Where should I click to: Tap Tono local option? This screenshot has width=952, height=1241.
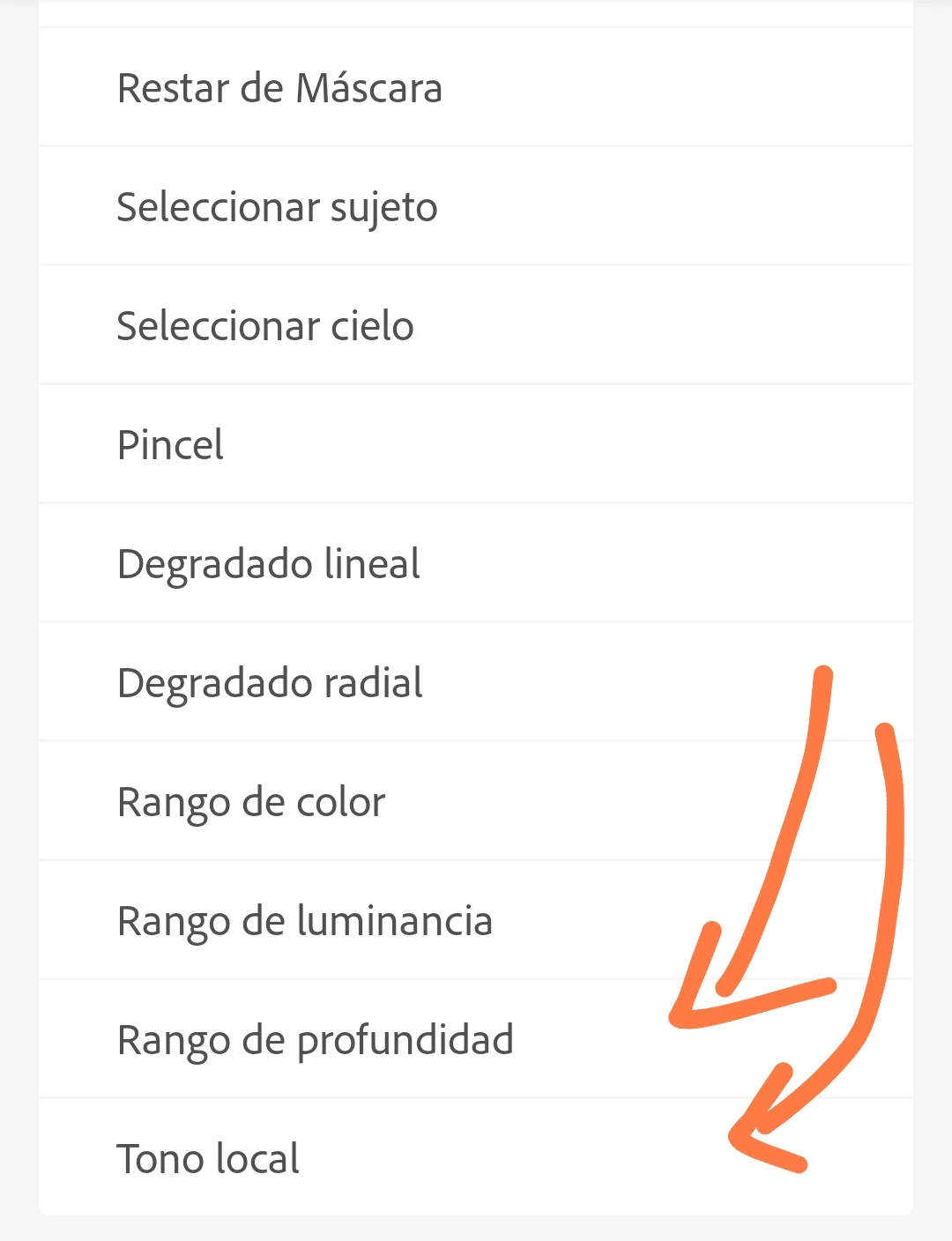click(209, 1158)
